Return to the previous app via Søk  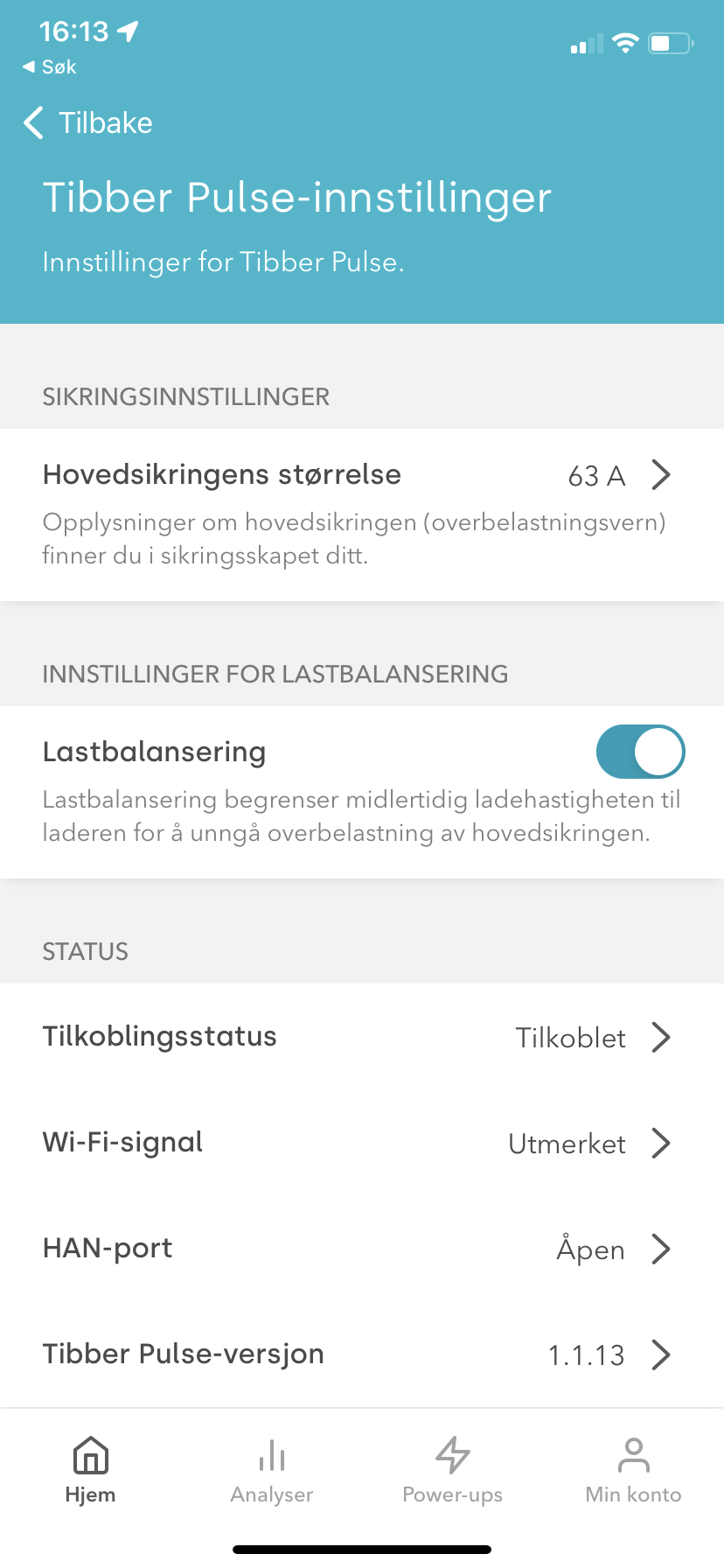(x=49, y=67)
